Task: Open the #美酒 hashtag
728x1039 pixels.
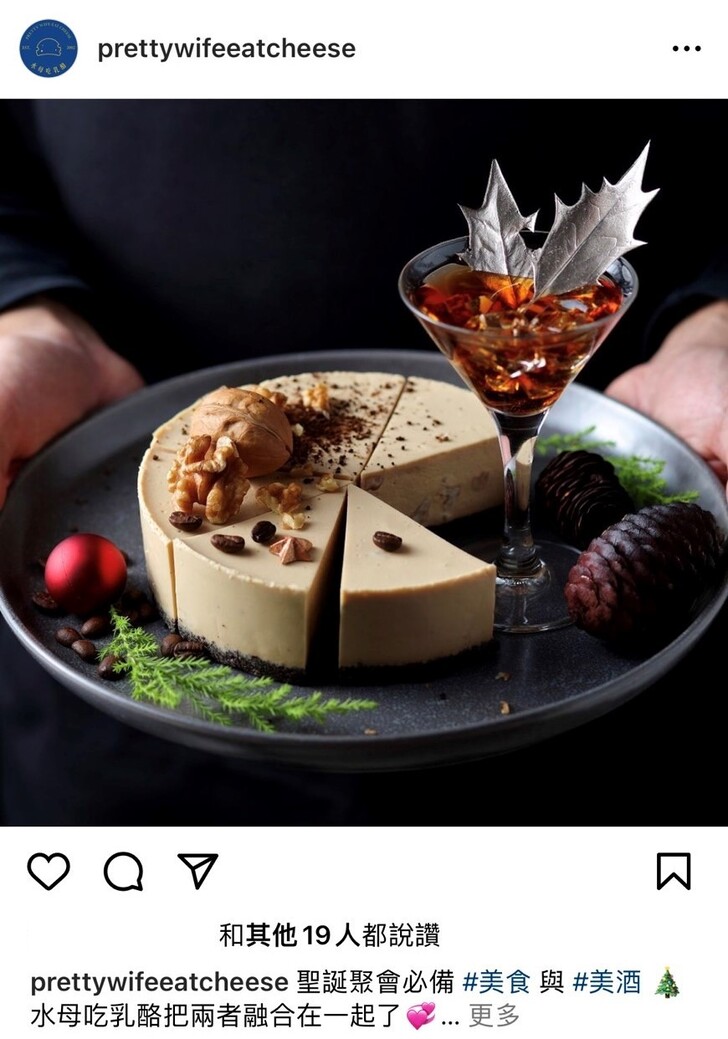Action: [607, 982]
